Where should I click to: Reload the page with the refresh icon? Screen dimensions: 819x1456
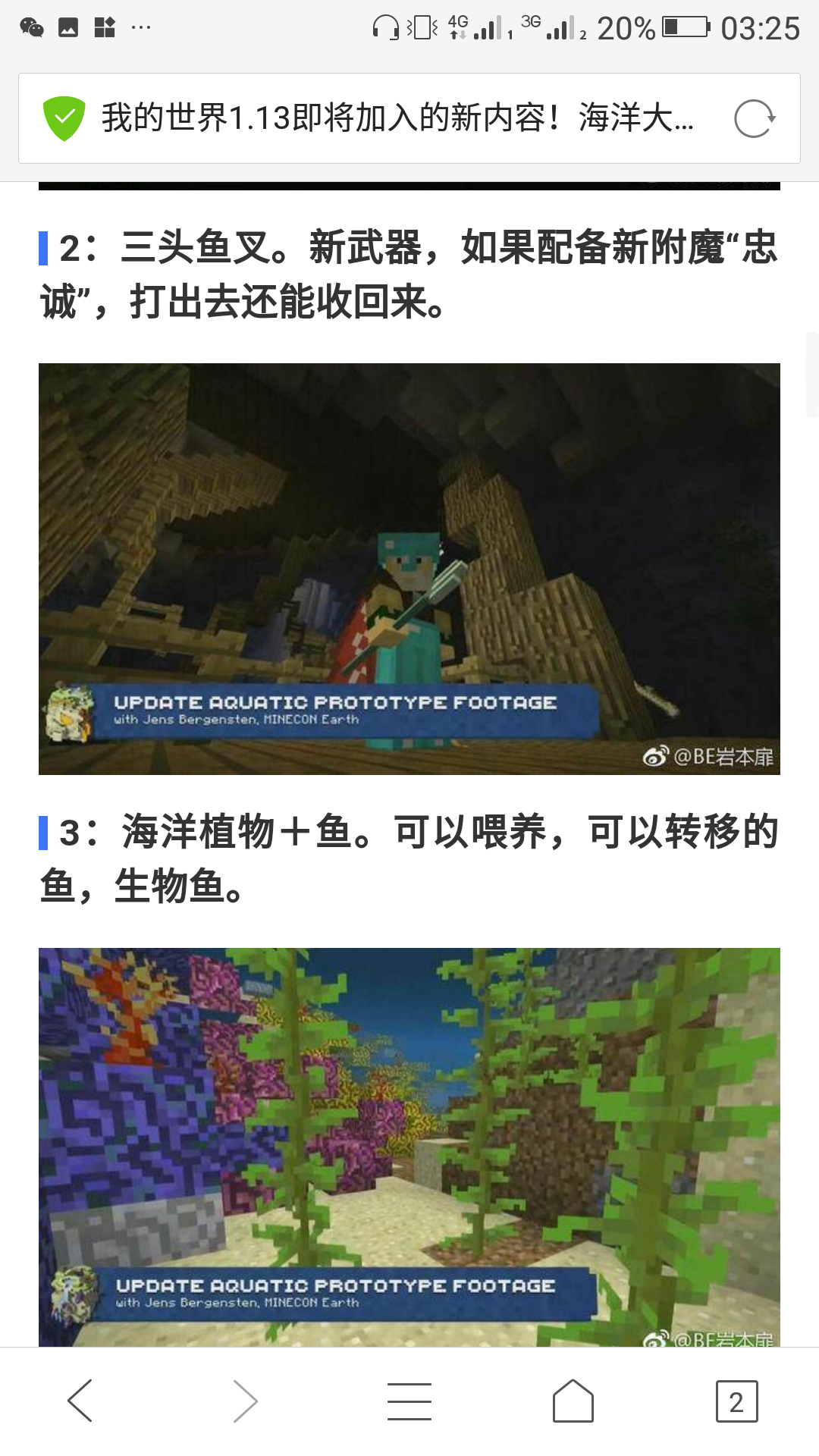coord(755,119)
